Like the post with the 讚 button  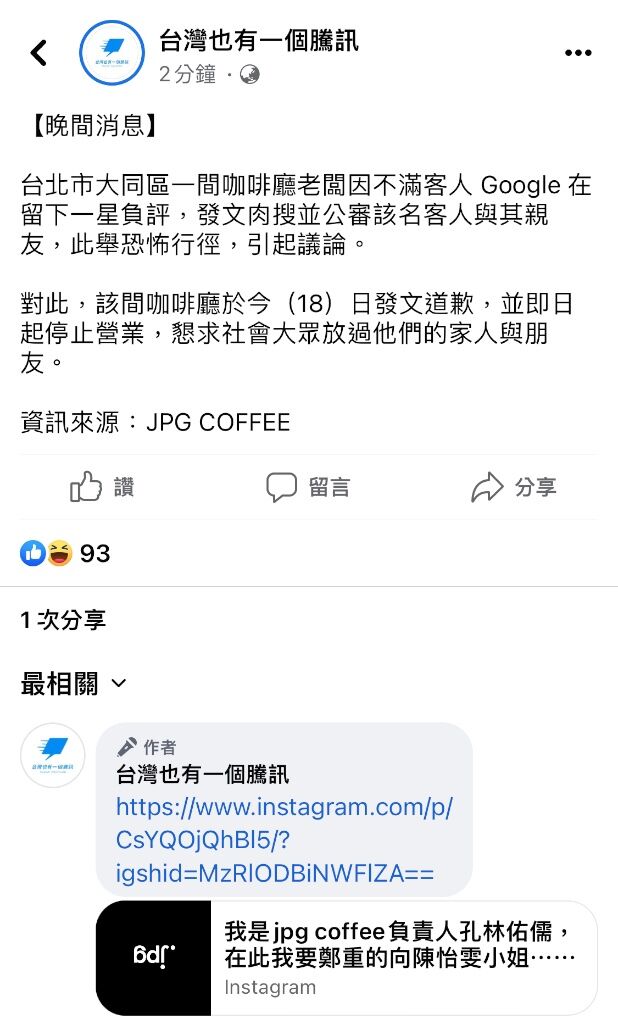tap(102, 487)
